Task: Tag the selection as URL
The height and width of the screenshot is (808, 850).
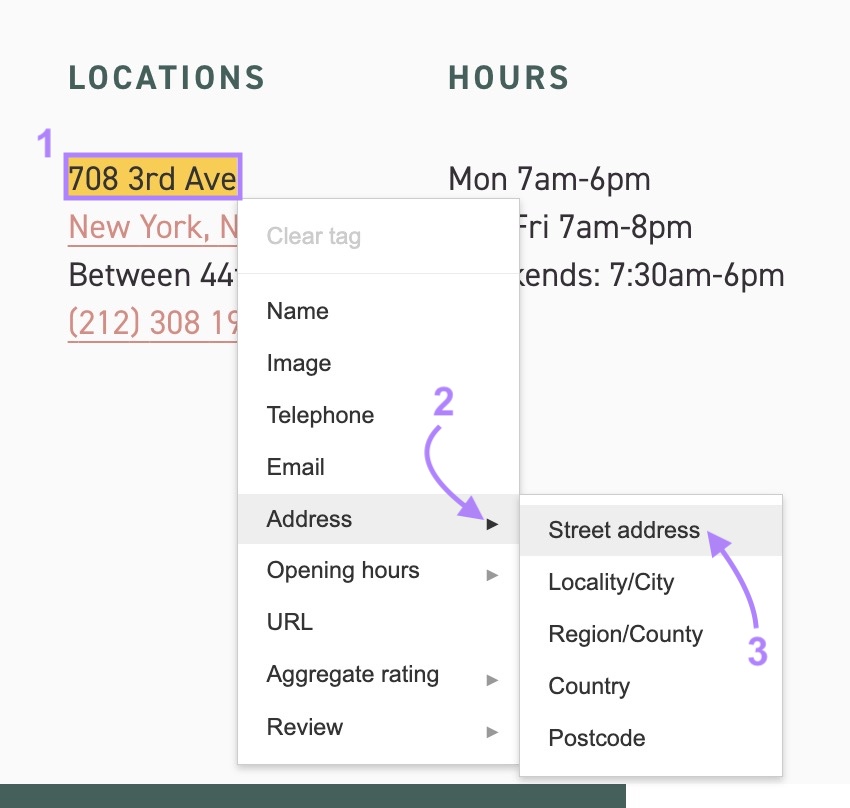Action: [x=290, y=622]
